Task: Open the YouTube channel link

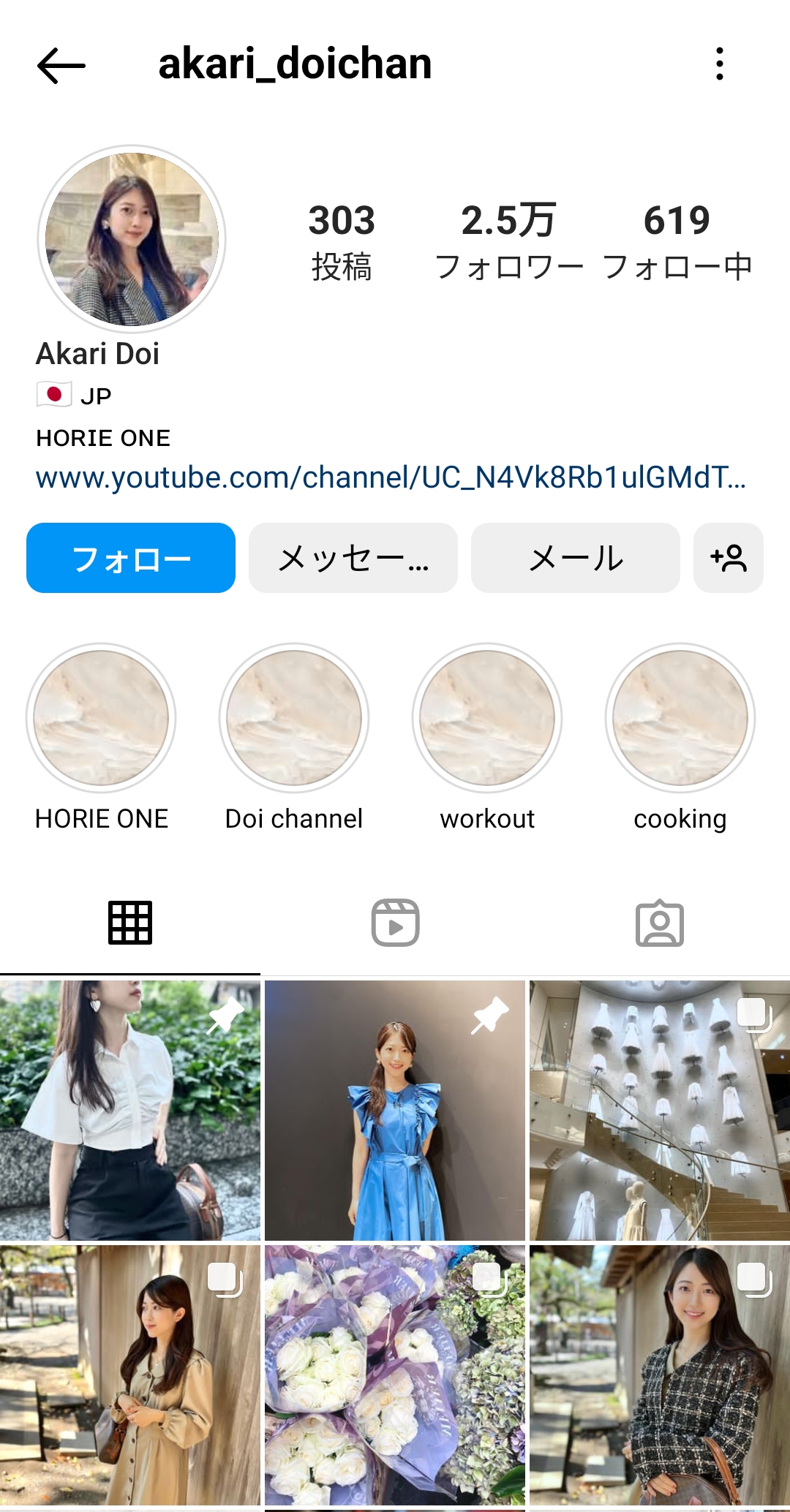Action: (x=391, y=477)
